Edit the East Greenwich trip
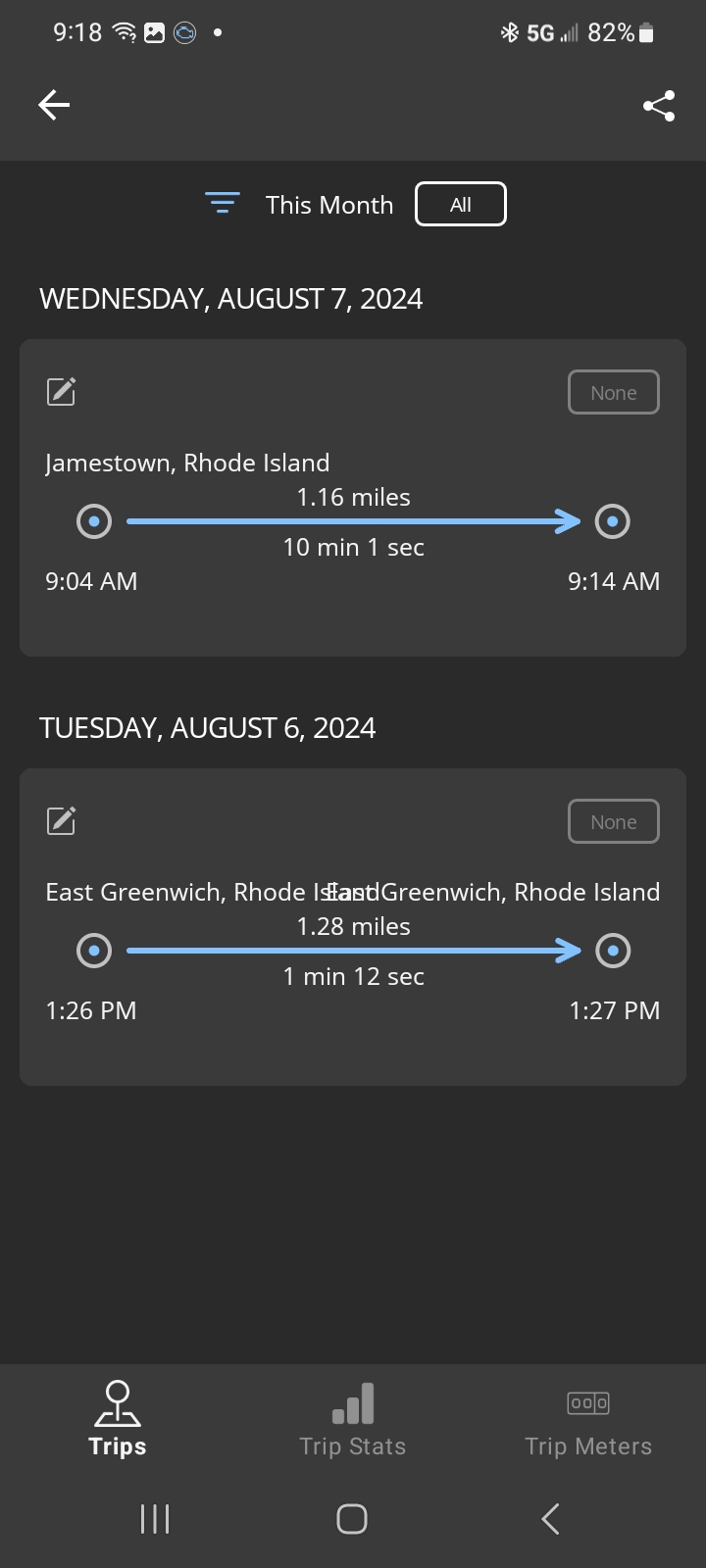 click(62, 820)
